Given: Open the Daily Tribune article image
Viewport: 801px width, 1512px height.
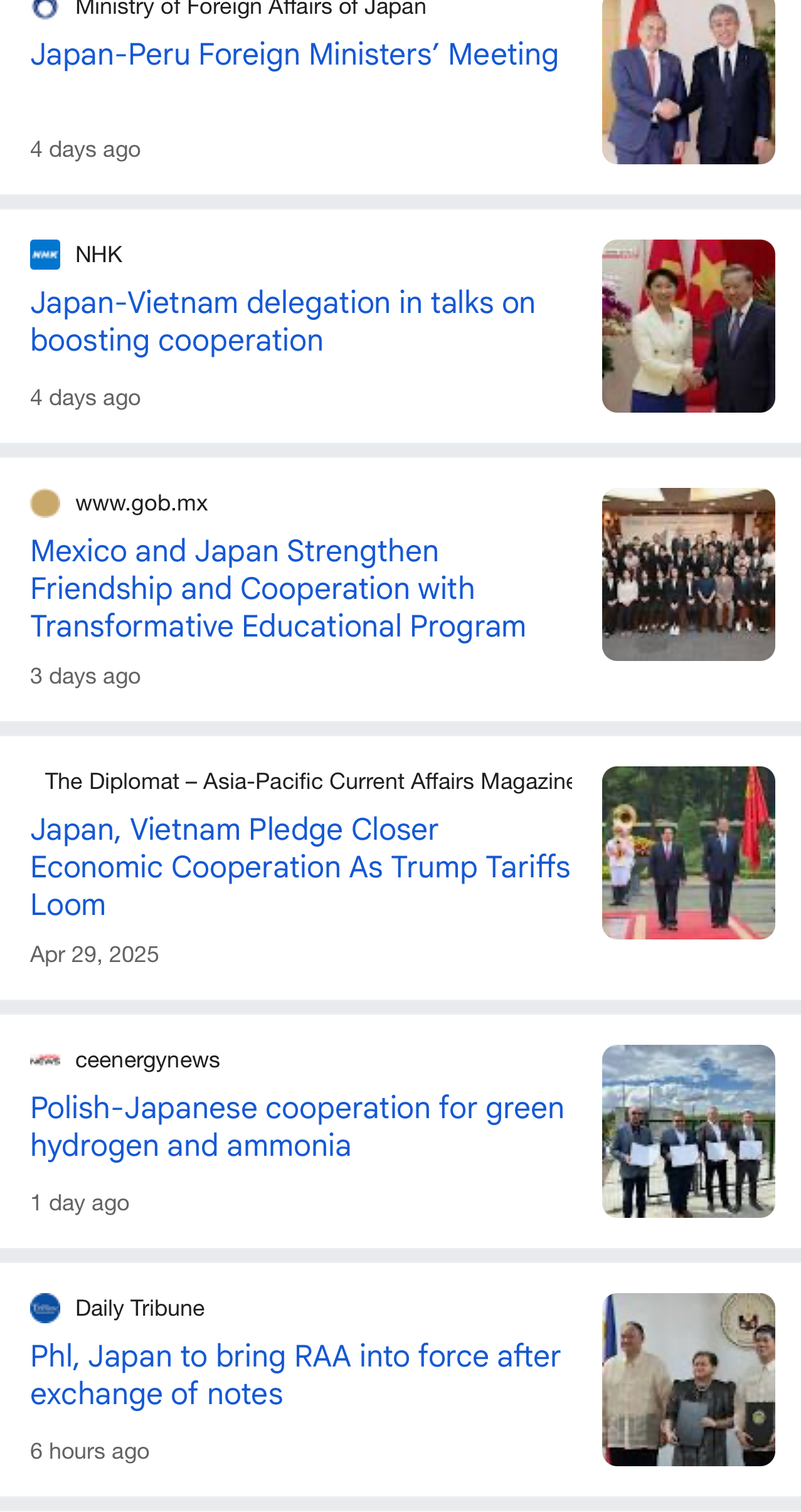Looking at the screenshot, I should [688, 1379].
